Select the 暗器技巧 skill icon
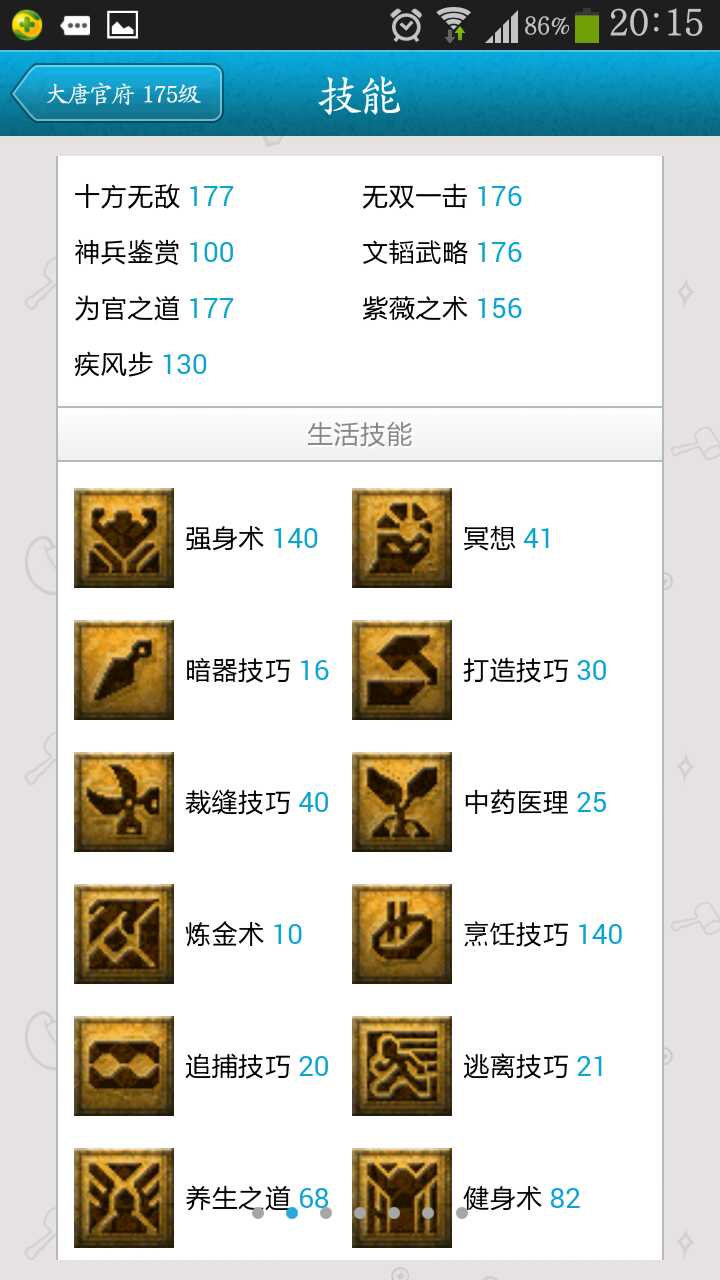720x1280 pixels. click(x=124, y=670)
